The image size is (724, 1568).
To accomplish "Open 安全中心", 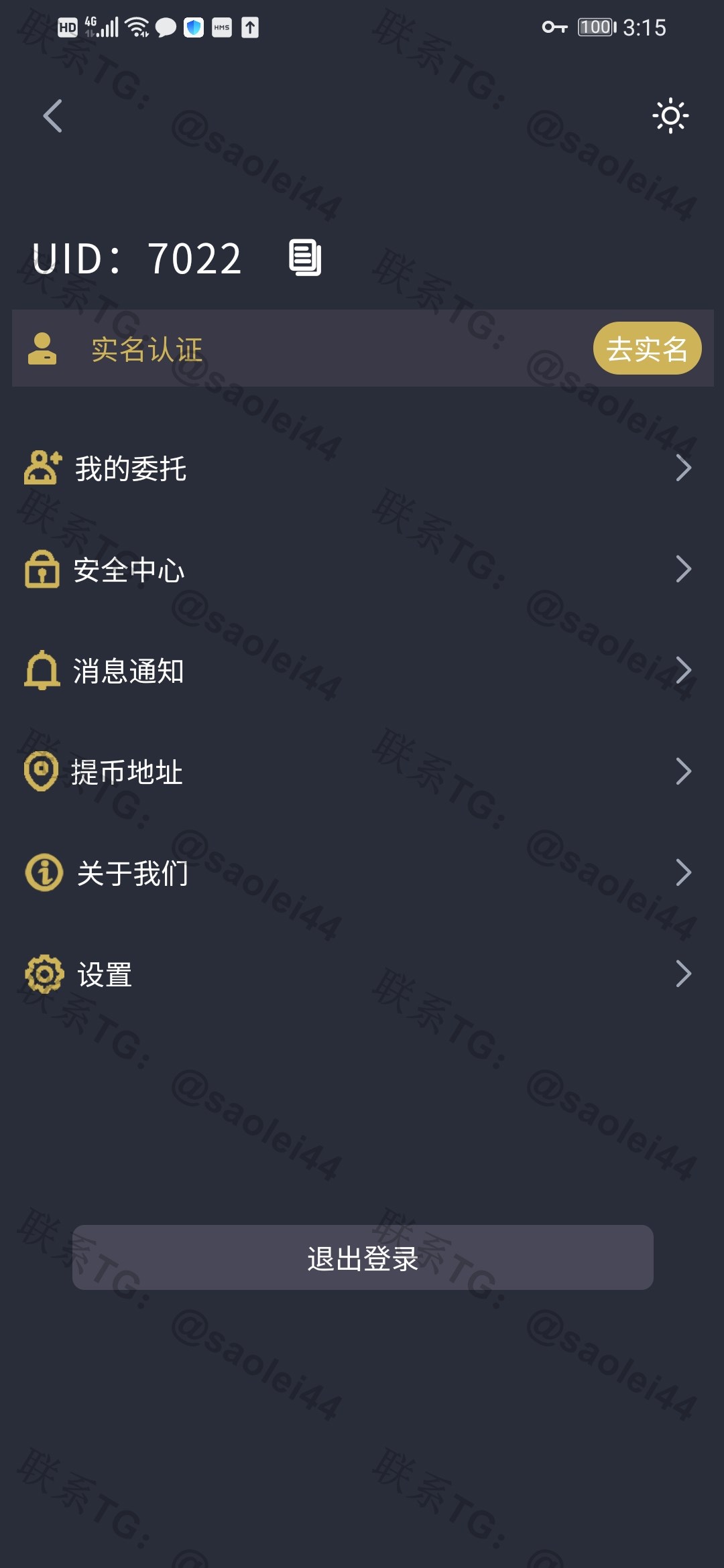I will pos(362,570).
